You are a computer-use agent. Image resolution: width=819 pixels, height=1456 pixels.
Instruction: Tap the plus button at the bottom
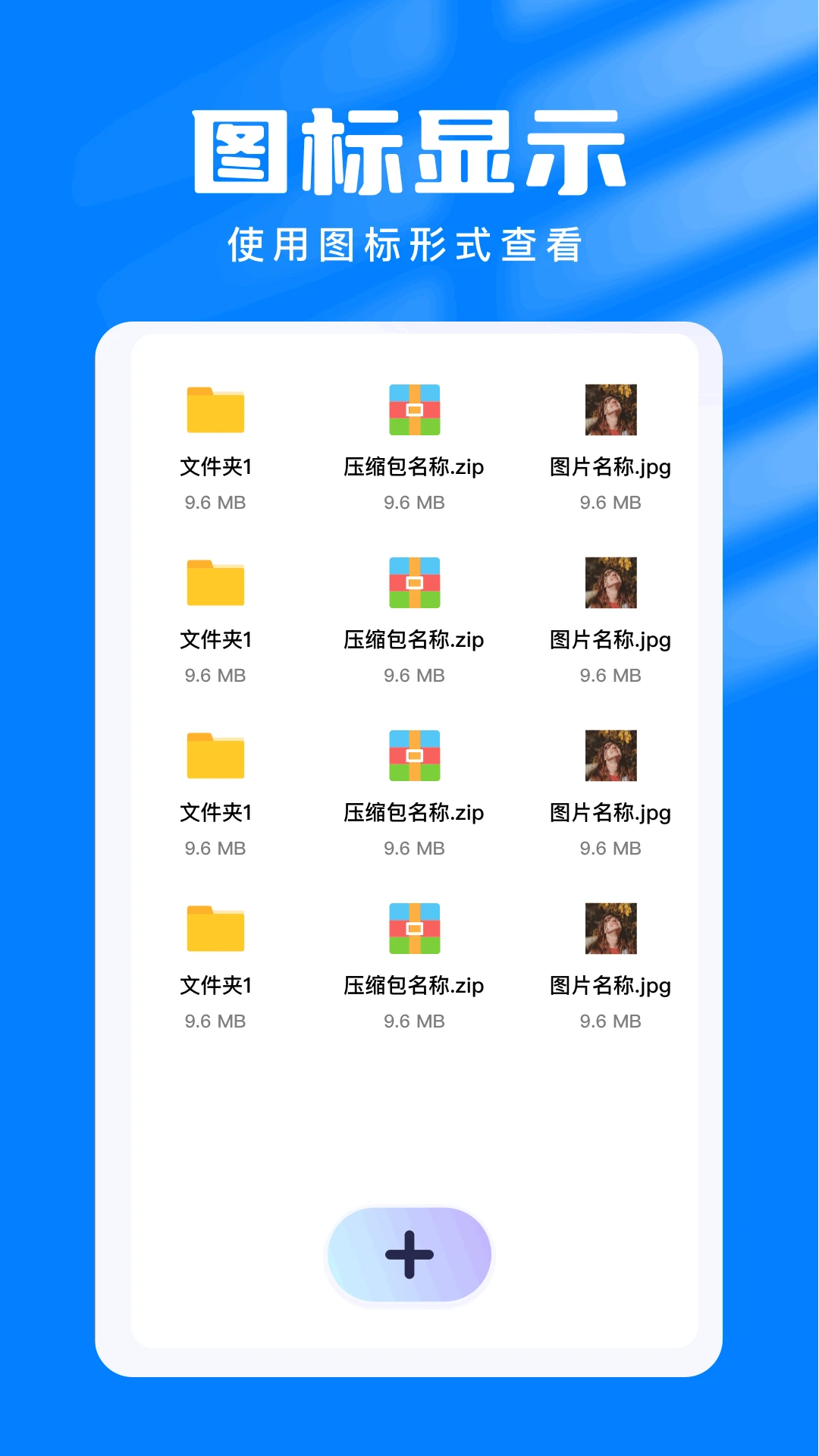point(409,1255)
